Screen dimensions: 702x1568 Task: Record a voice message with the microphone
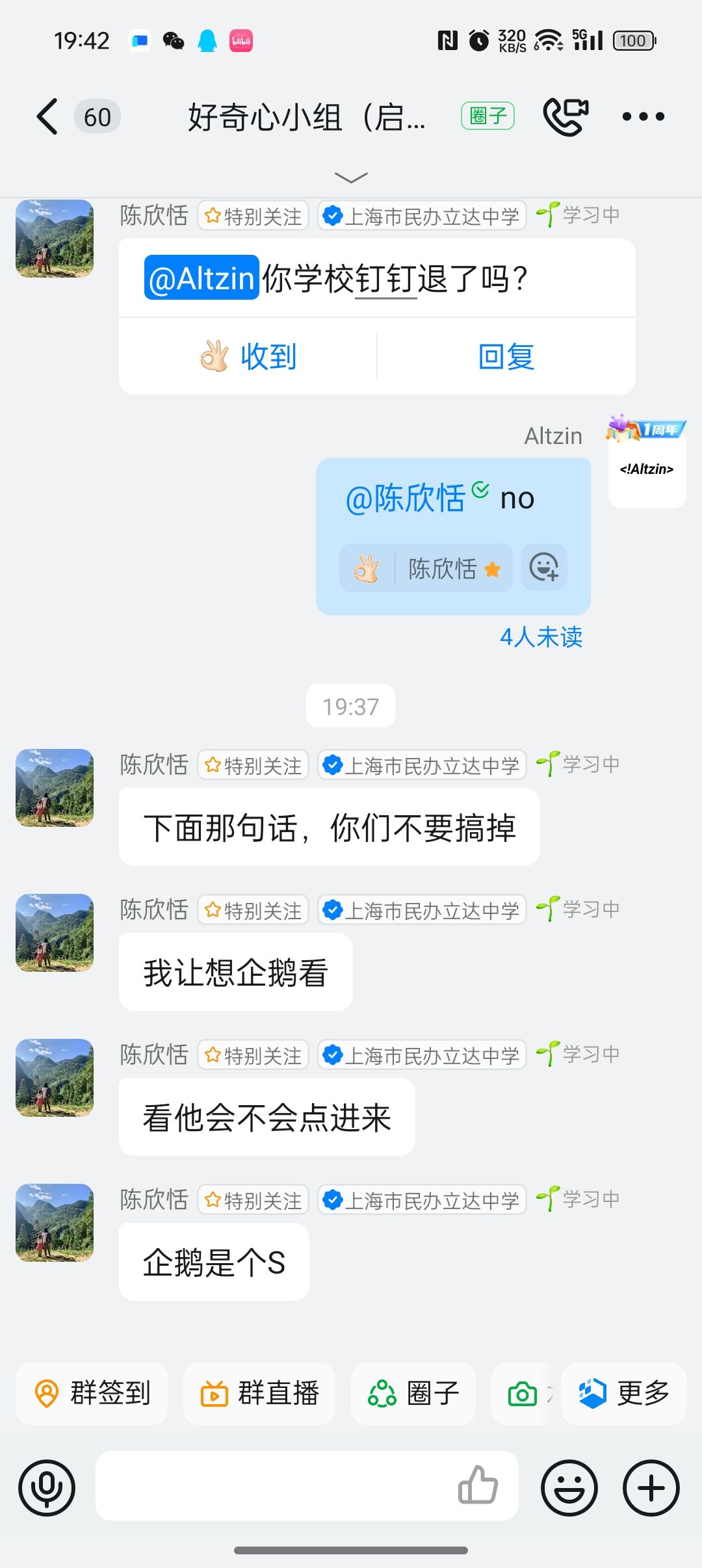[47, 1487]
